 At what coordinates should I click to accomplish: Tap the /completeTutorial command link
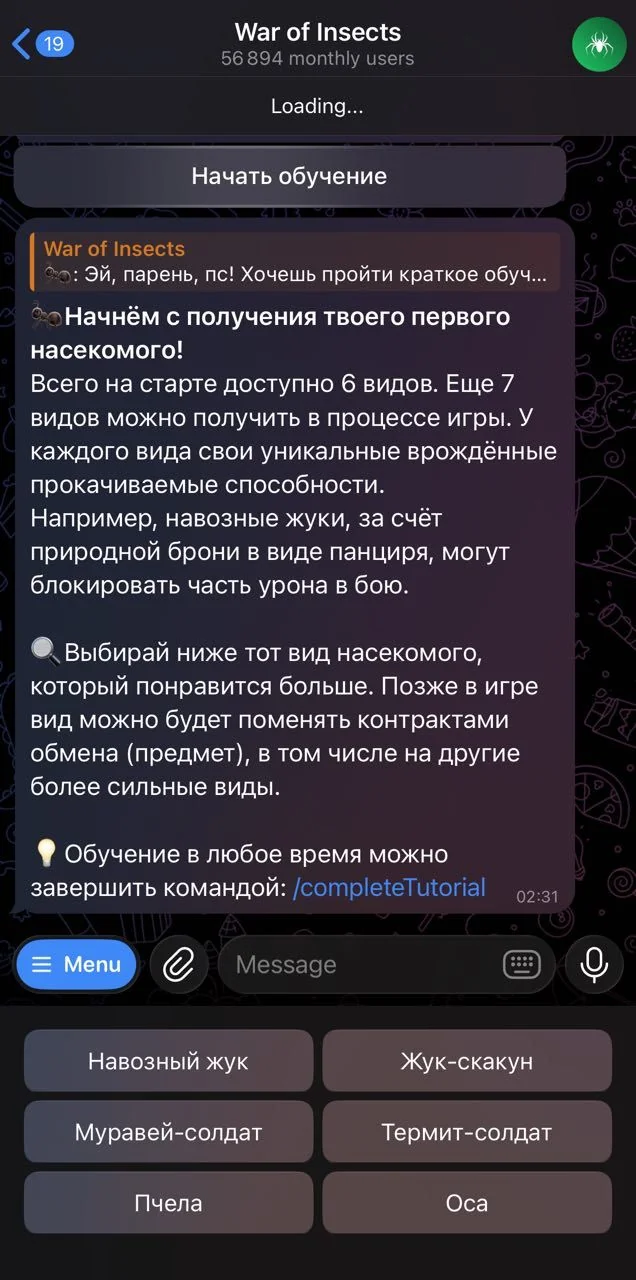point(389,887)
